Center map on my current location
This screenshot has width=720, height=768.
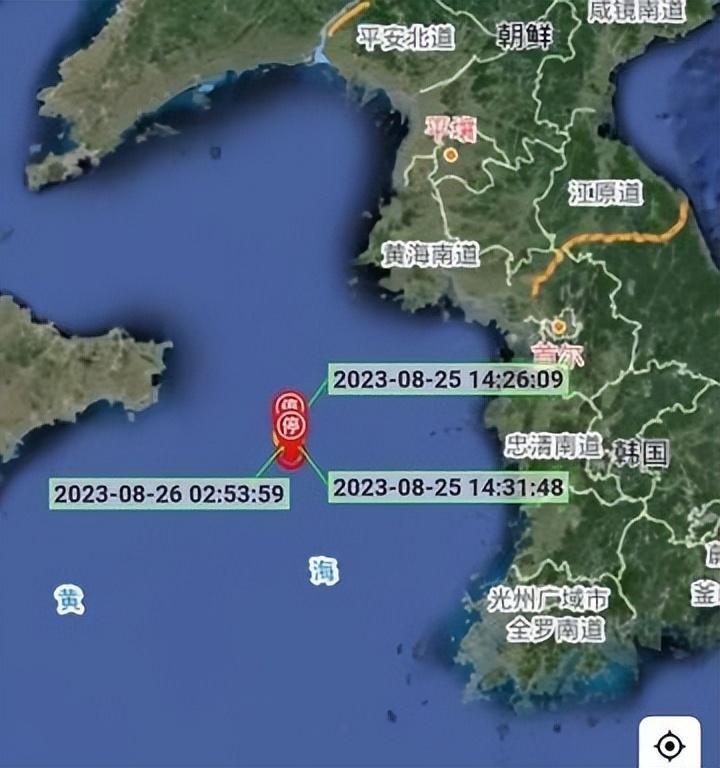pos(669,745)
